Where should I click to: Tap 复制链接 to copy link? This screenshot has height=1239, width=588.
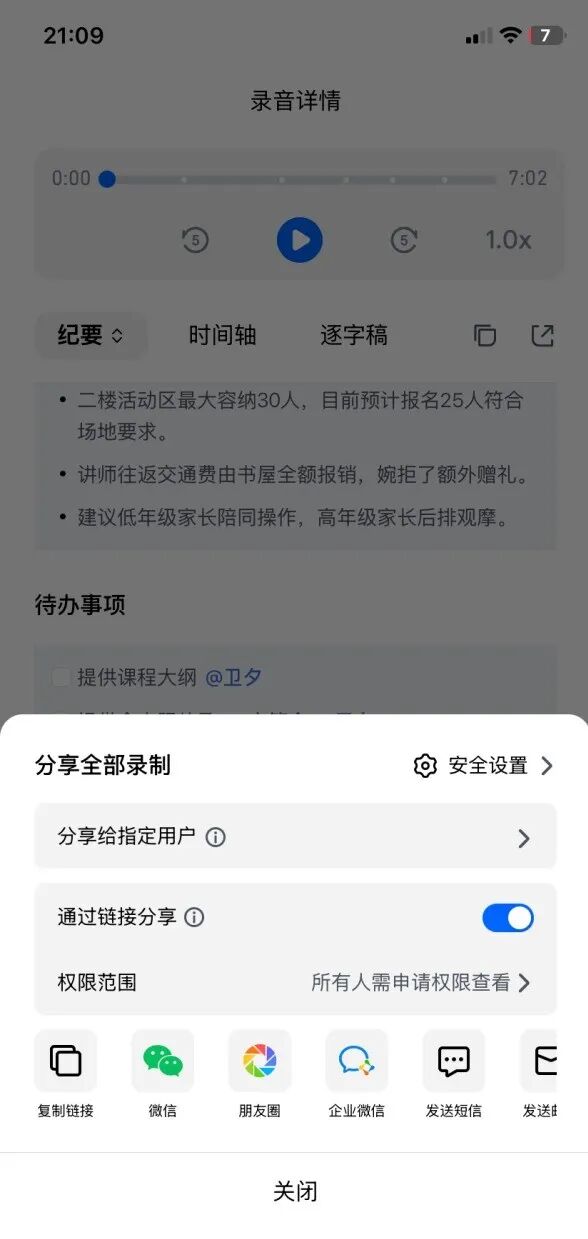66,1076
